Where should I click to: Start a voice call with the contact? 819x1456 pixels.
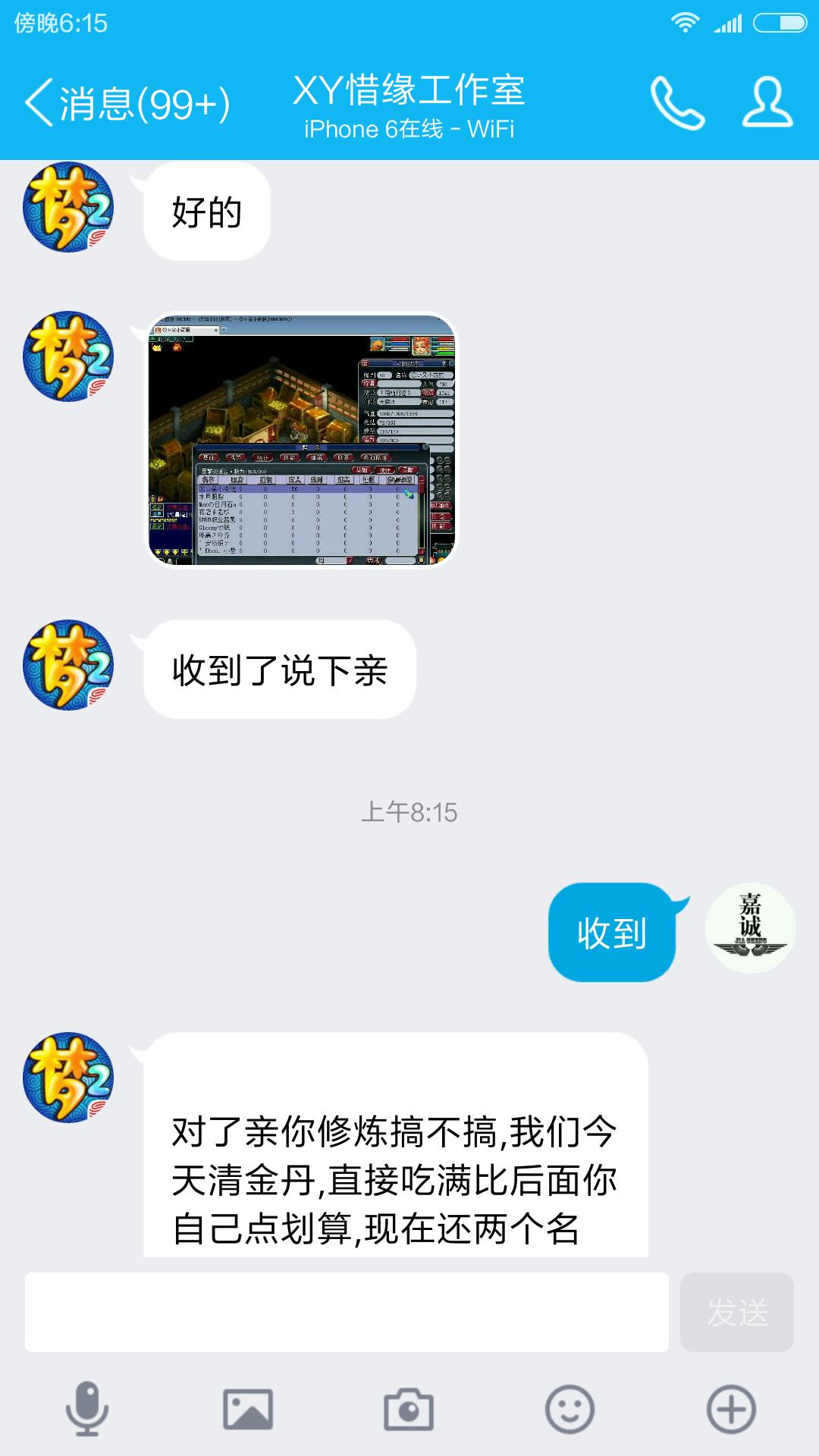677,103
